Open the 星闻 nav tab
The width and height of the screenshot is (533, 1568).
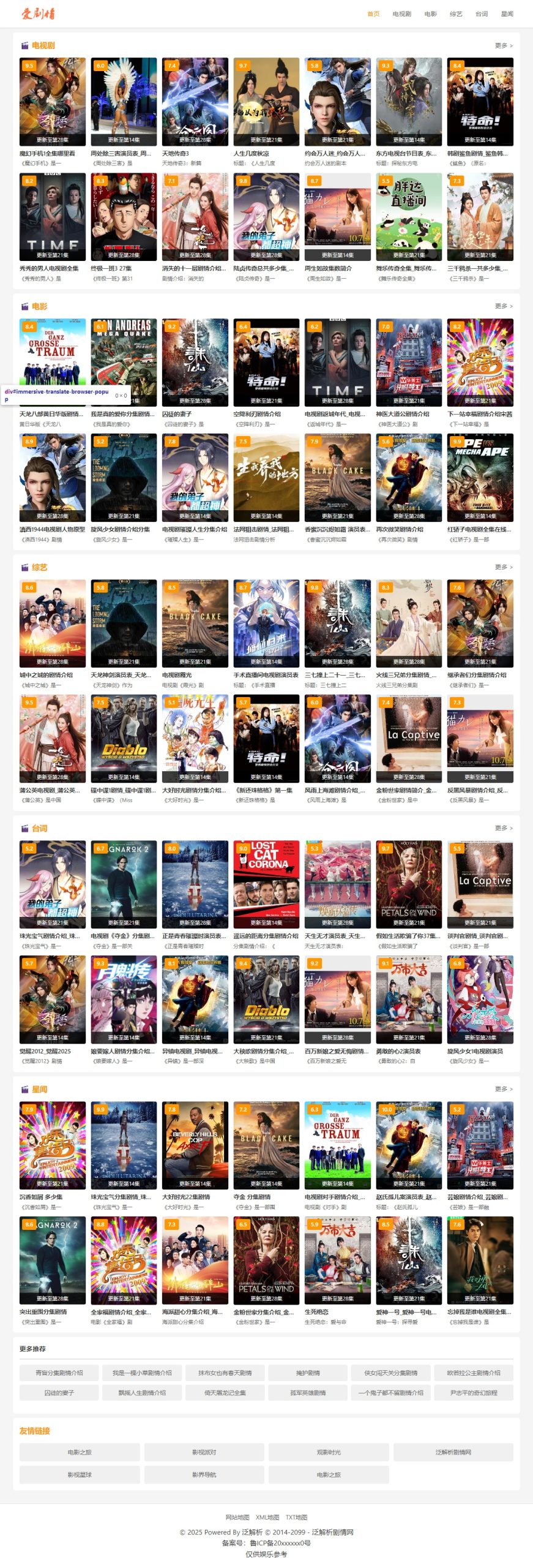point(507,14)
